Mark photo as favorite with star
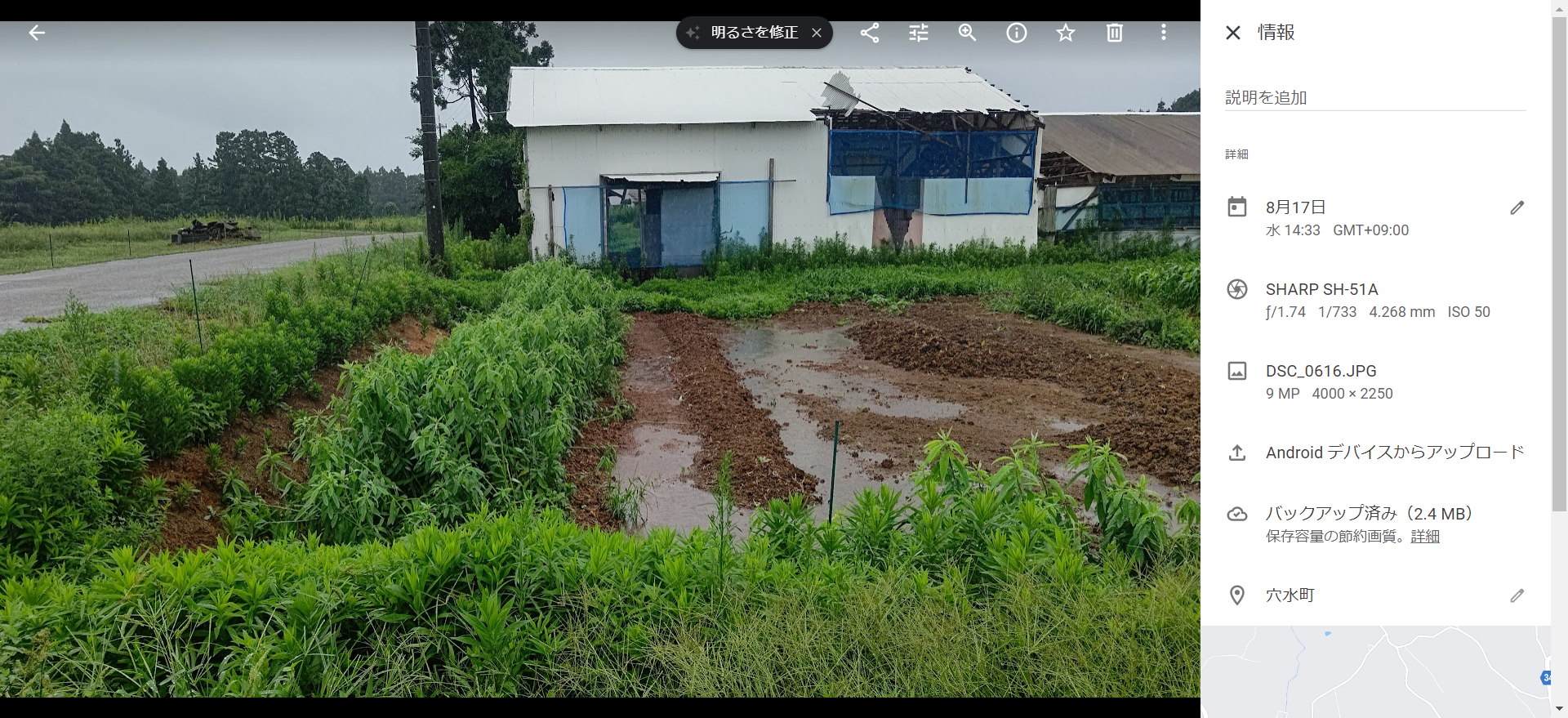Image resolution: width=1568 pixels, height=718 pixels. pyautogui.click(x=1066, y=33)
